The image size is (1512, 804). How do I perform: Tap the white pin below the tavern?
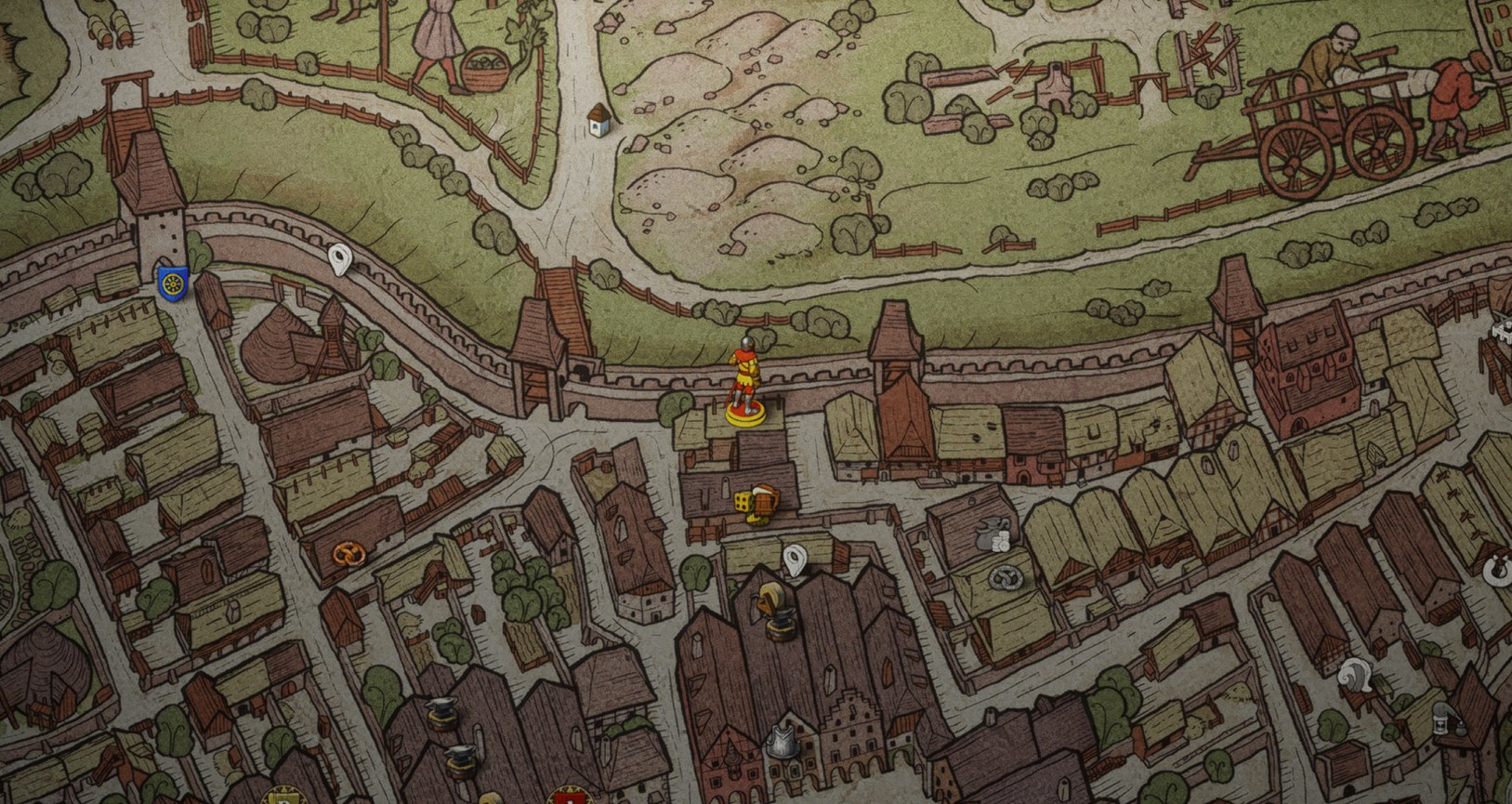793,560
